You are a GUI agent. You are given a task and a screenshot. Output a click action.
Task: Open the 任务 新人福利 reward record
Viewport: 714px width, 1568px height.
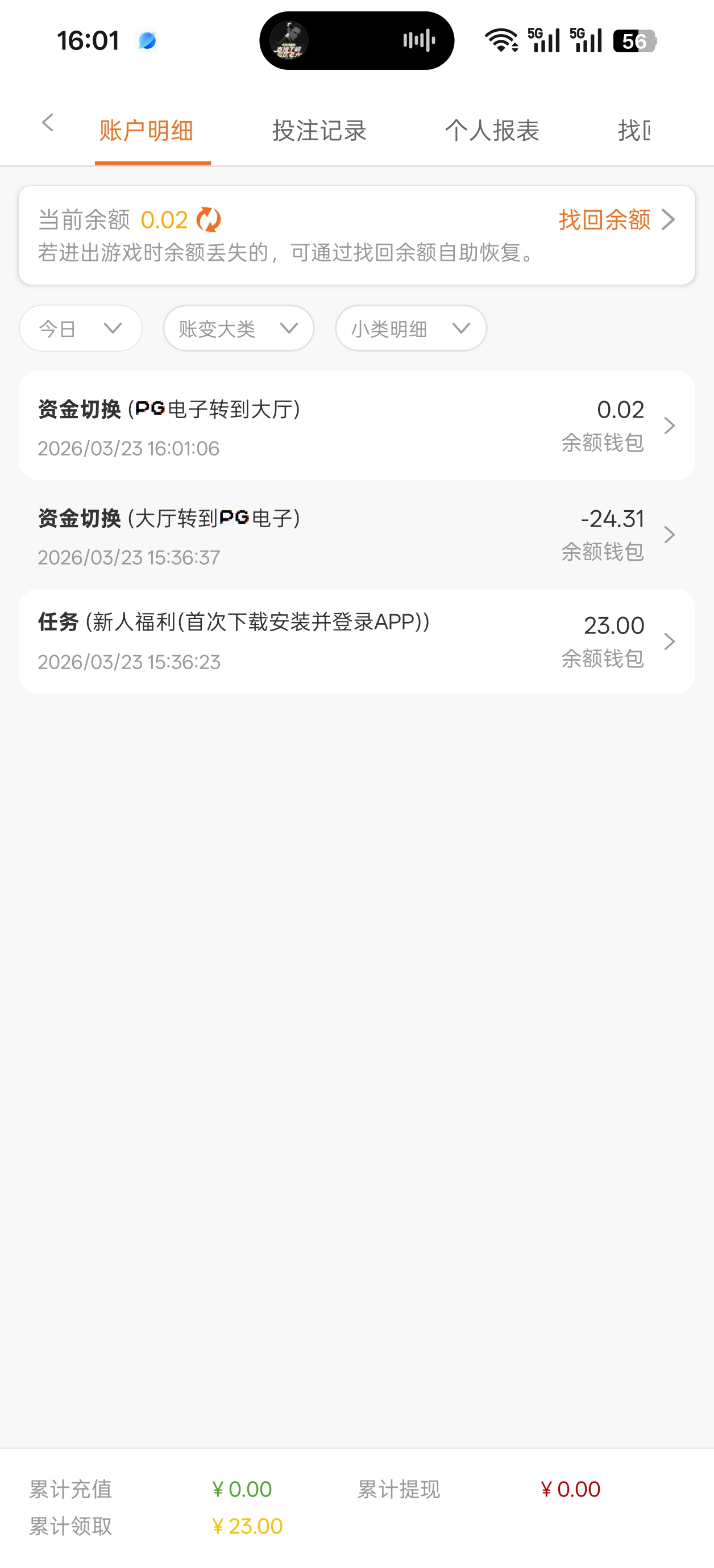click(x=356, y=641)
